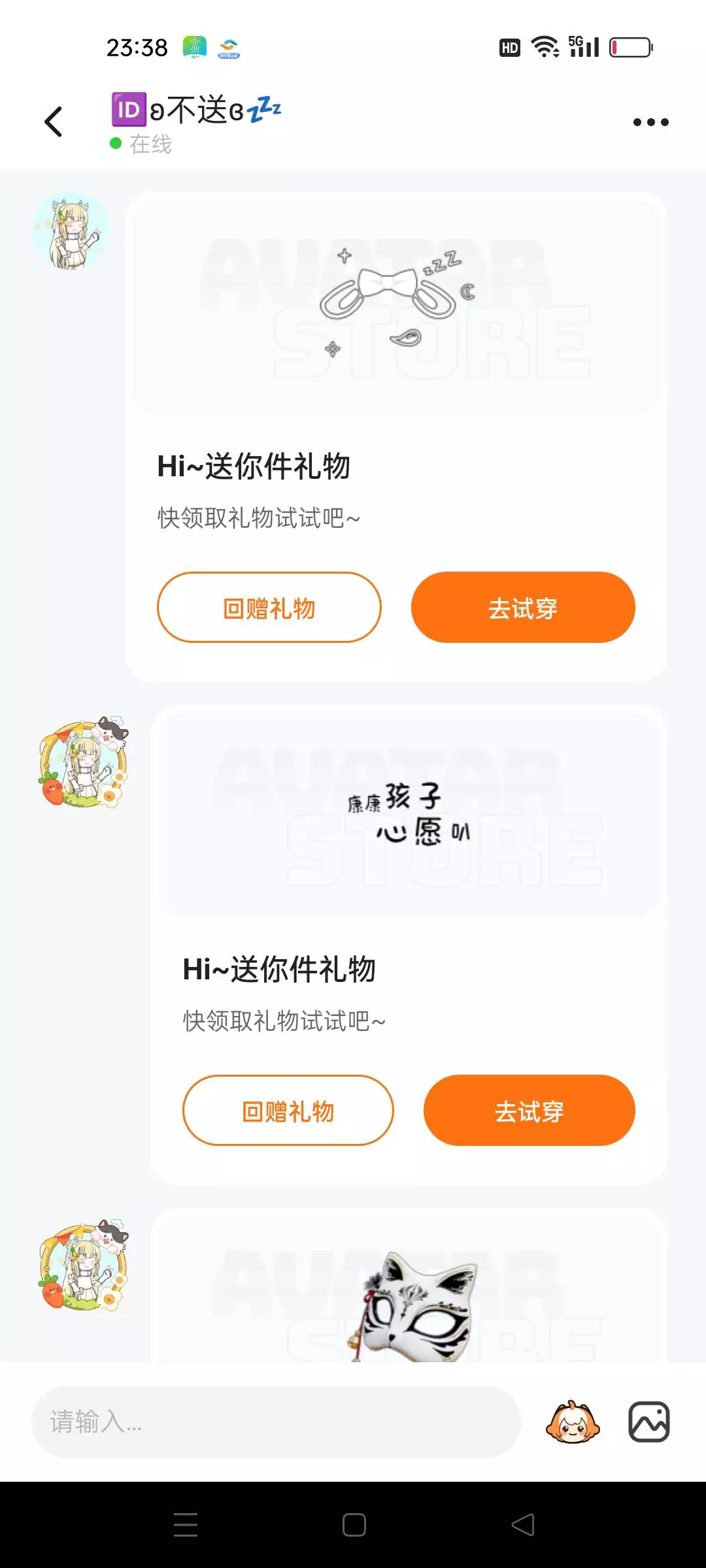Viewport: 706px width, 1568px height.
Task: Open the cat mask gift card
Action: (409, 1285)
